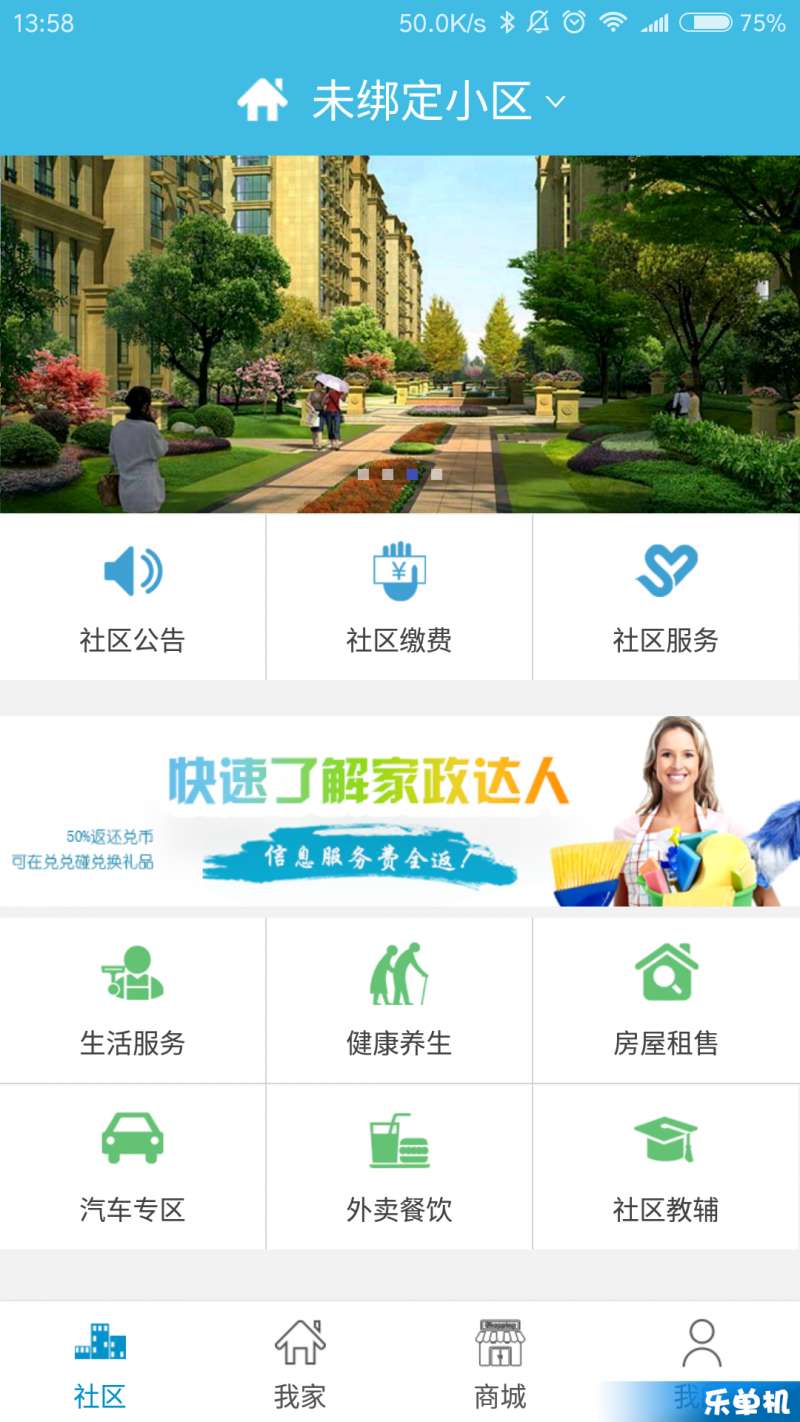Open 社区教辅 community tutoring
The height and width of the screenshot is (1422, 800).
pyautogui.click(x=666, y=1166)
